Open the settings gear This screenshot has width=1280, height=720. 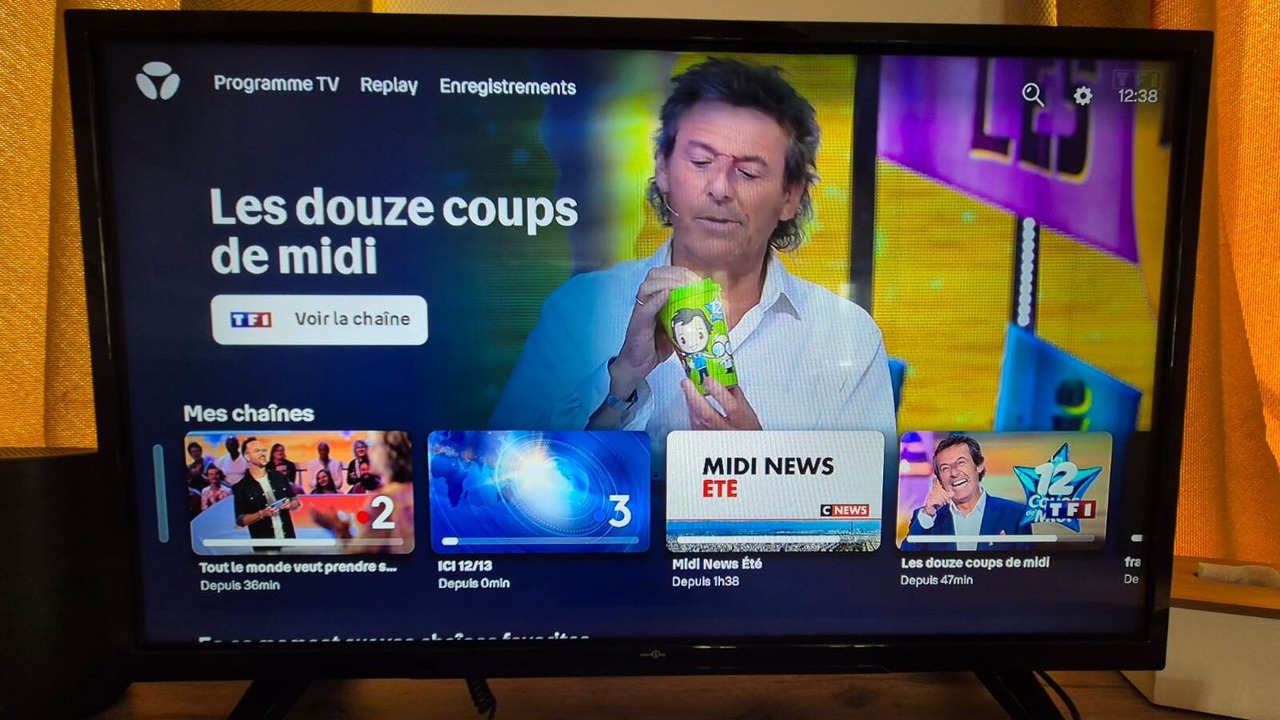point(1082,96)
